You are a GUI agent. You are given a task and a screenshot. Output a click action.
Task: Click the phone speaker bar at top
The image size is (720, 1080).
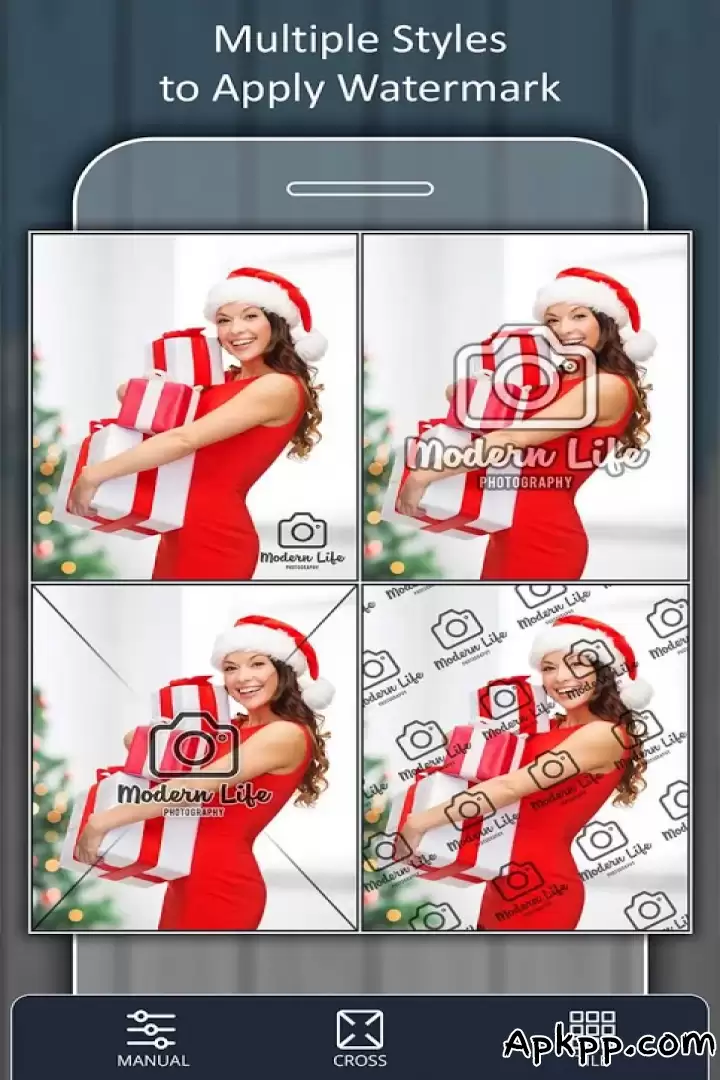point(360,186)
